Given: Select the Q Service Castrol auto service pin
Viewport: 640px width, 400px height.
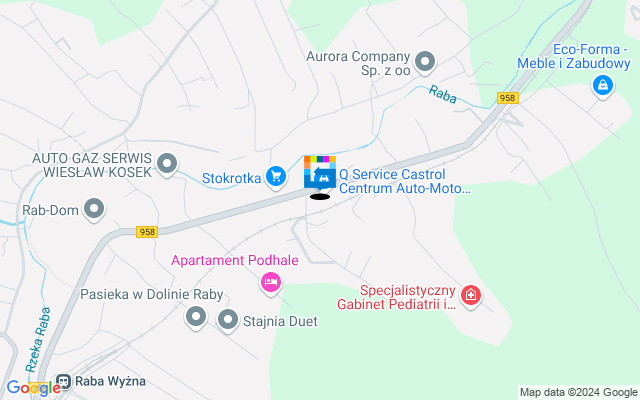Looking at the screenshot, I should click(320, 176).
